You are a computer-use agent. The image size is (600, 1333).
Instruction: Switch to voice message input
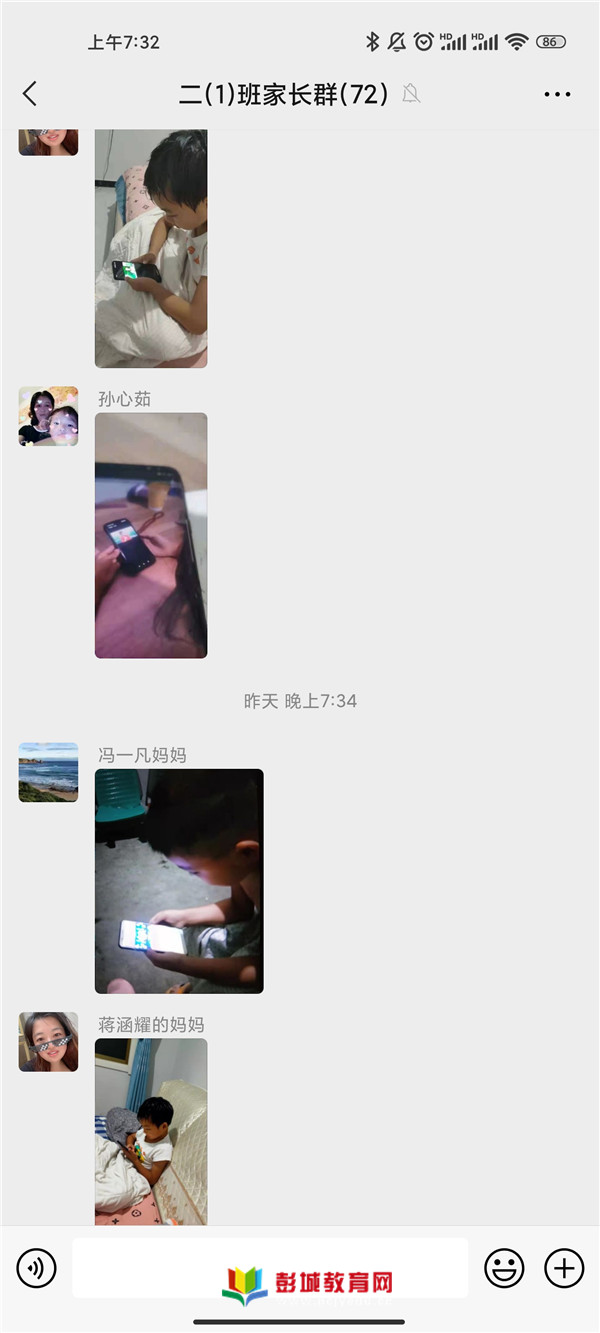point(37,1269)
